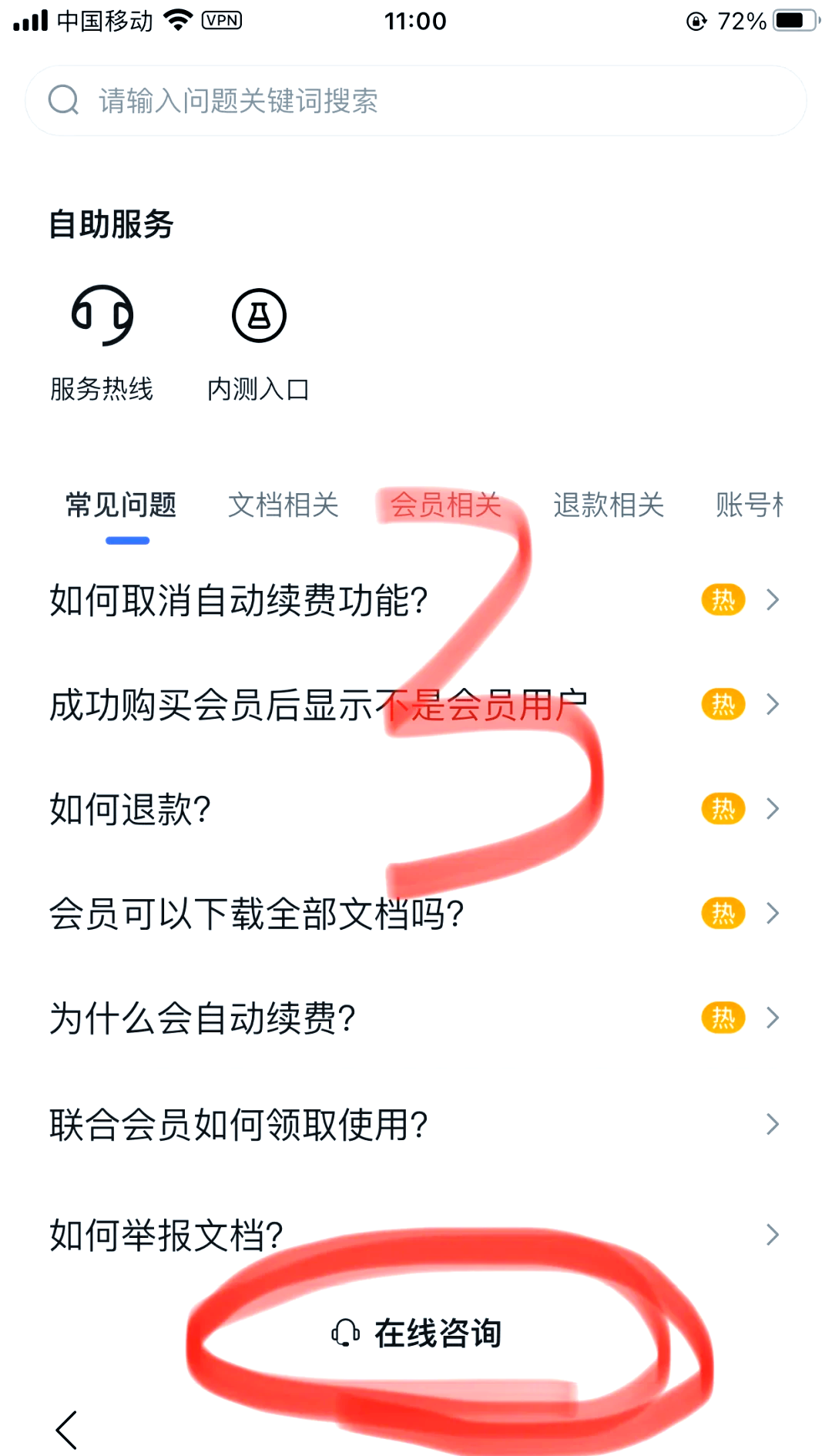Tap the 热 badge on 会员可以下载全部文档吗?

722,912
